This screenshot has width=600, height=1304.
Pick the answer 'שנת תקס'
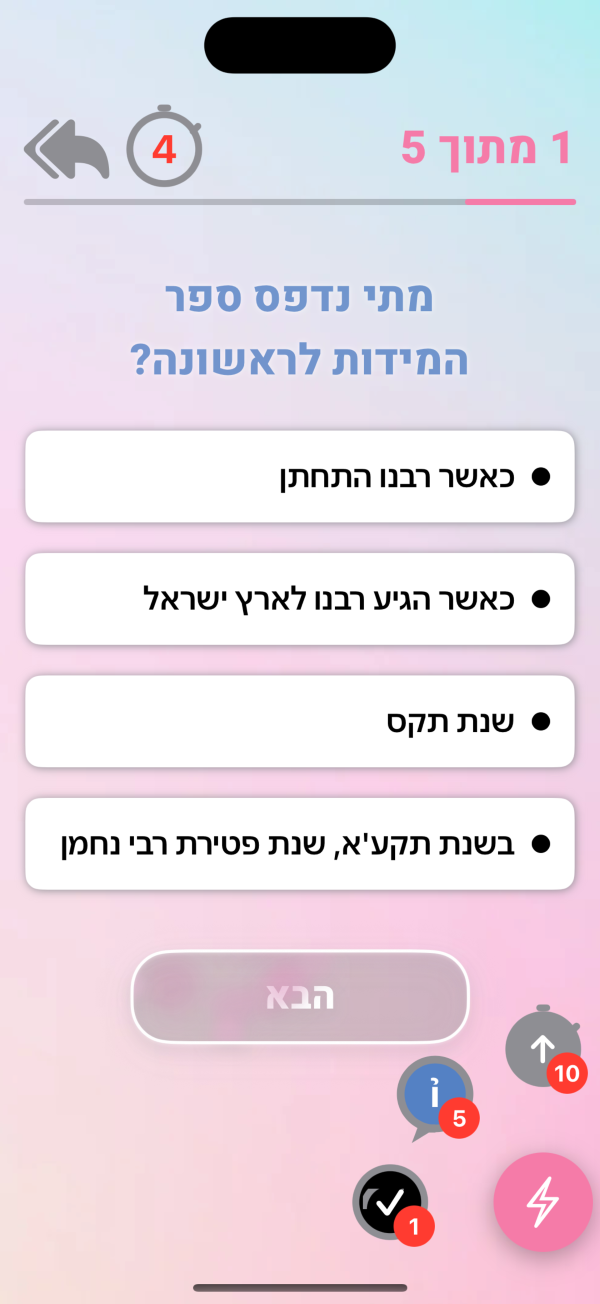click(300, 721)
